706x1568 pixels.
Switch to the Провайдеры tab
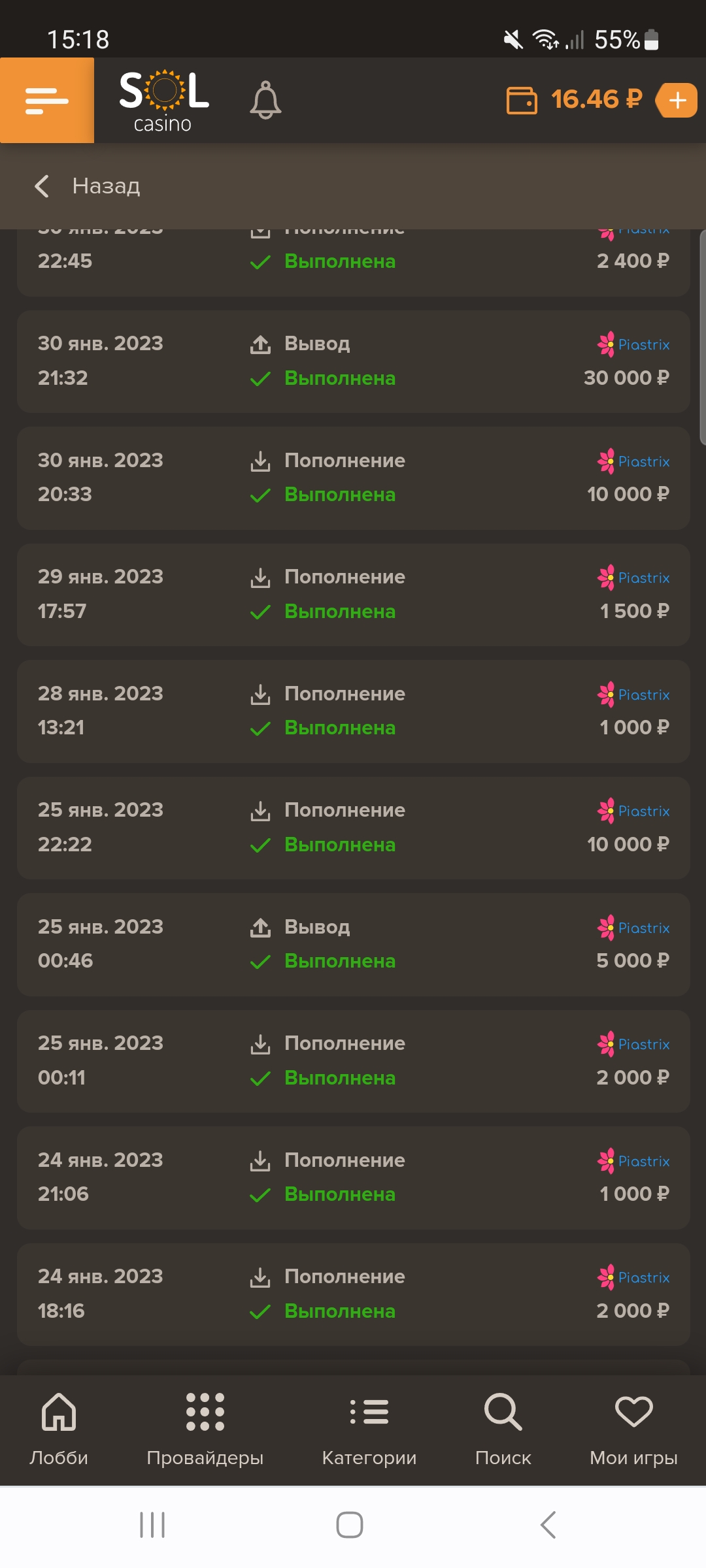click(205, 1429)
